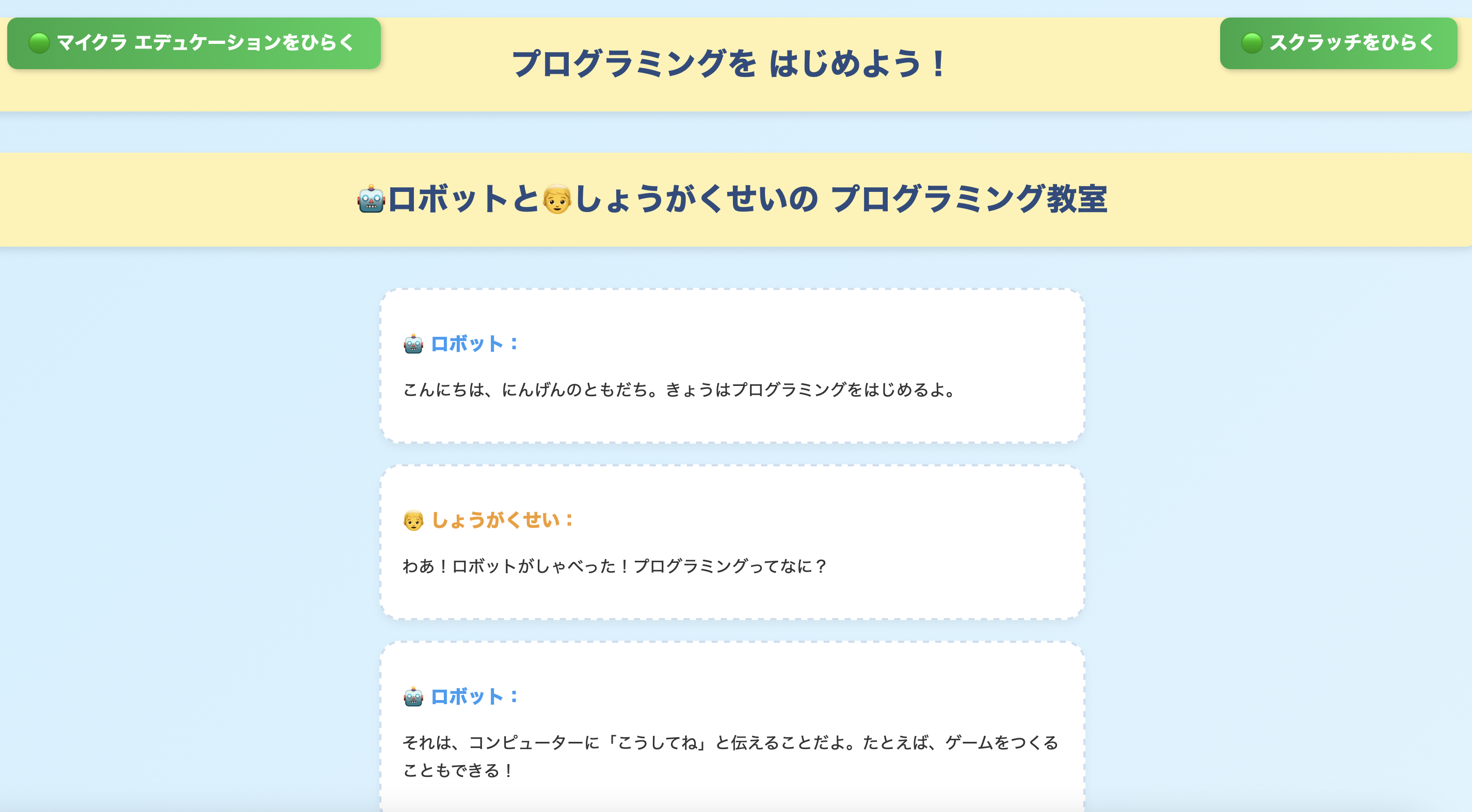Viewport: 1472px width, 812px height.
Task: Open Scratch with the スクラッチをひらく button
Action: click(1338, 43)
